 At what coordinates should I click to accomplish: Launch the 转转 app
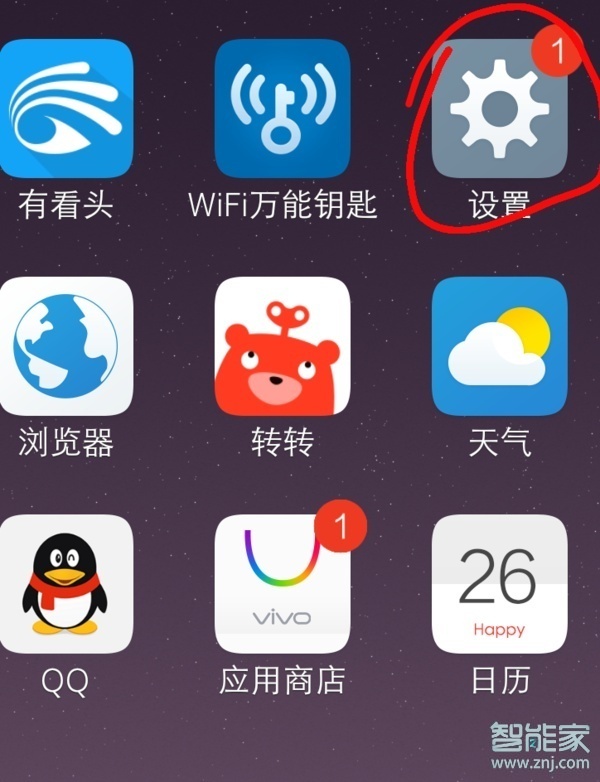[x=283, y=345]
